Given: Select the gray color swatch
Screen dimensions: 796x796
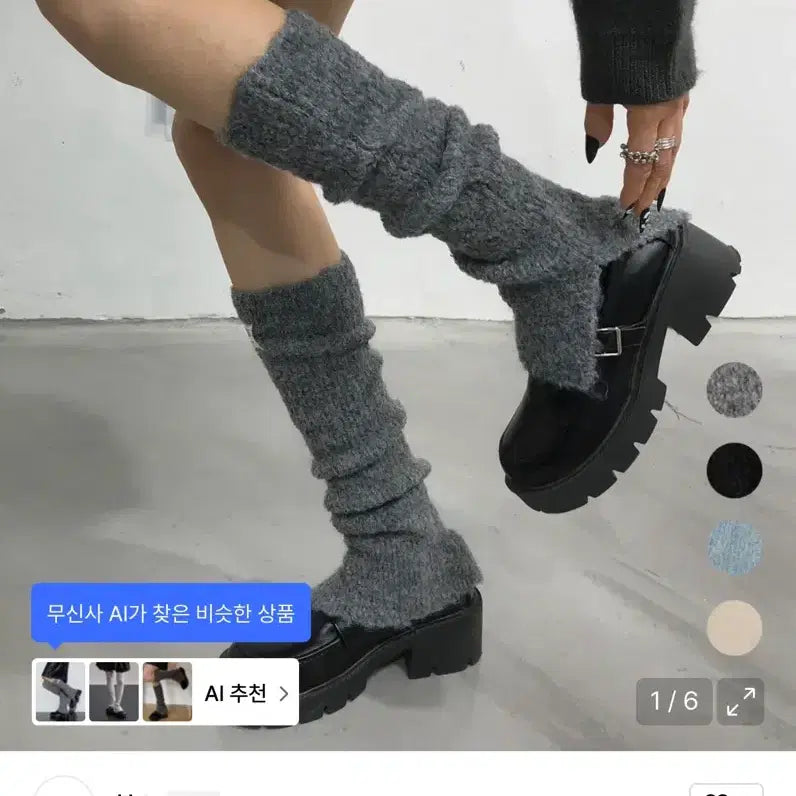Looking at the screenshot, I should point(734,389).
